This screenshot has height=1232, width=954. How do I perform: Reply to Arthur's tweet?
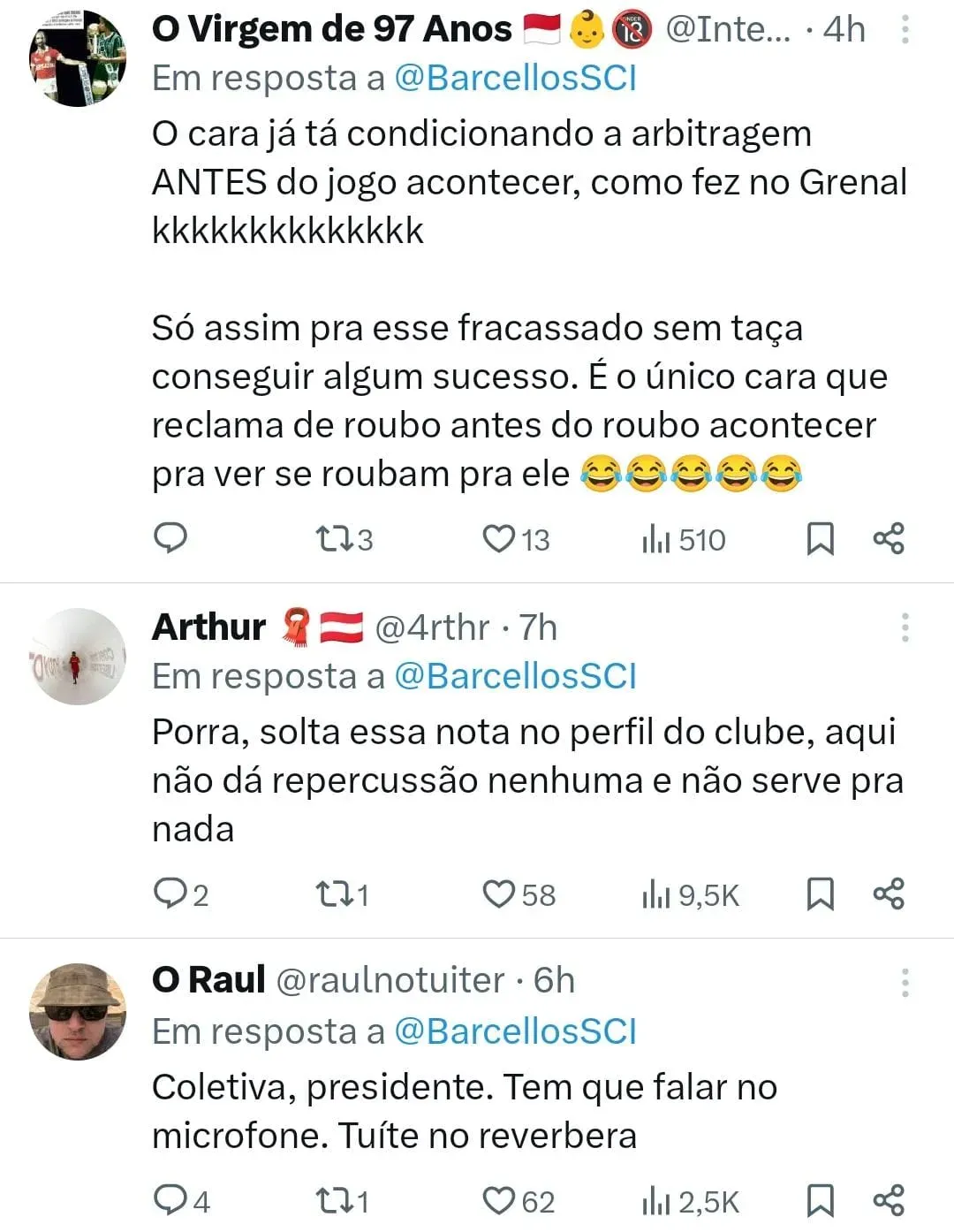[169, 894]
